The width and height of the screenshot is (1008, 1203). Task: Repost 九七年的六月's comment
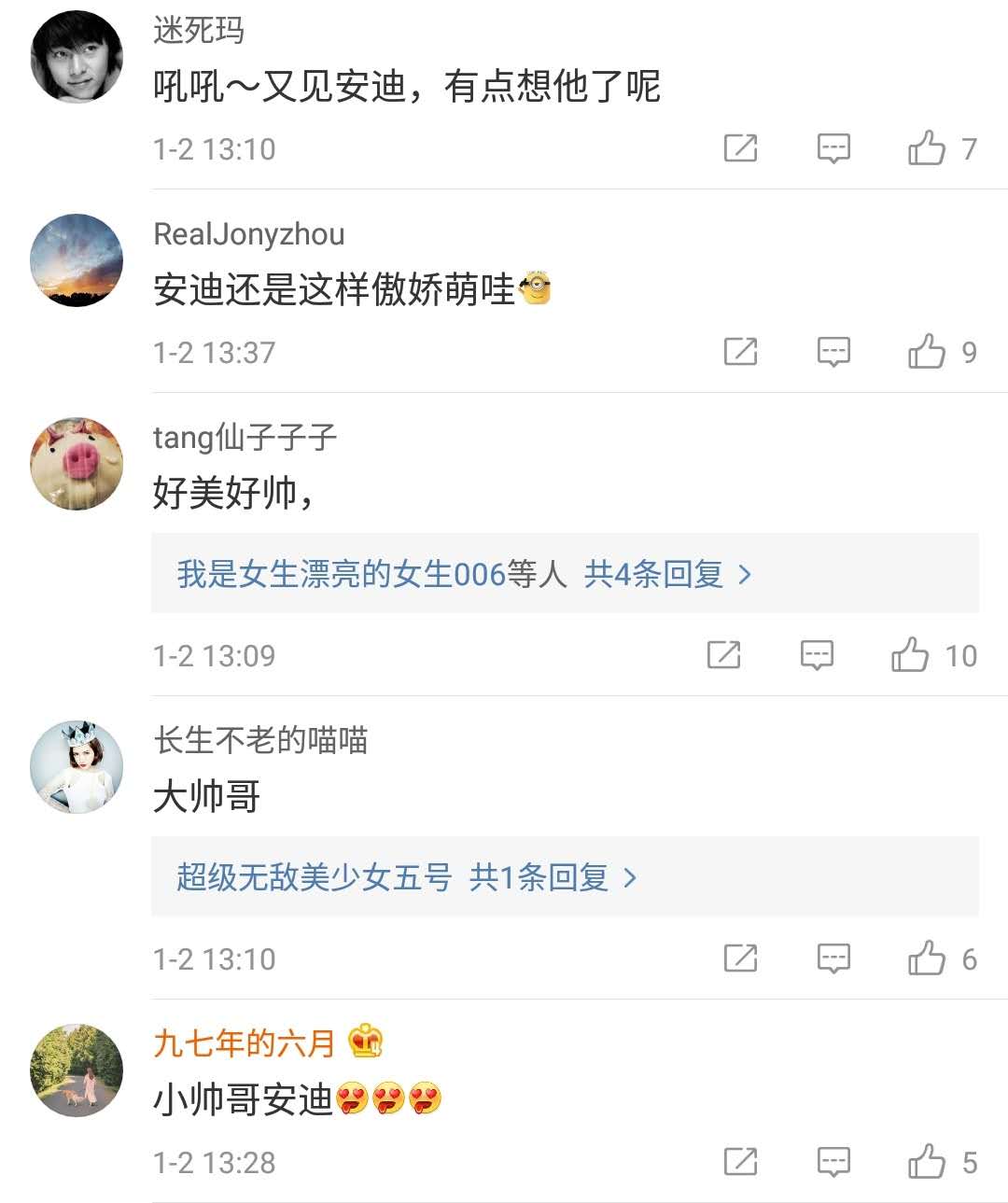tap(740, 1162)
